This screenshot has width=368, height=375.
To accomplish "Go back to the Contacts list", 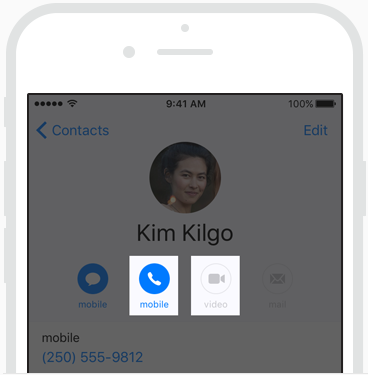I will (72, 130).
